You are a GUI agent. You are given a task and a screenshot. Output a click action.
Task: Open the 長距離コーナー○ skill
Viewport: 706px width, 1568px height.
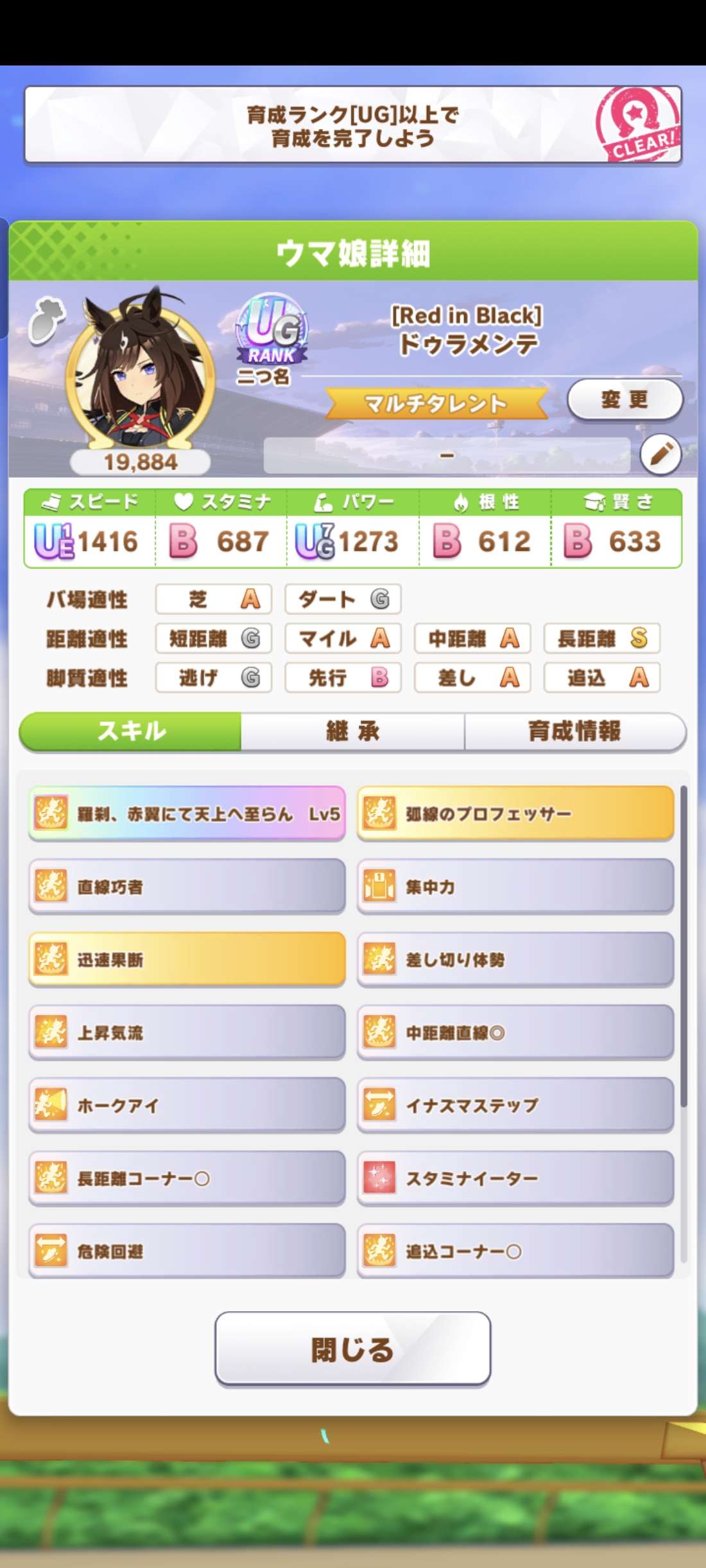(x=187, y=1178)
